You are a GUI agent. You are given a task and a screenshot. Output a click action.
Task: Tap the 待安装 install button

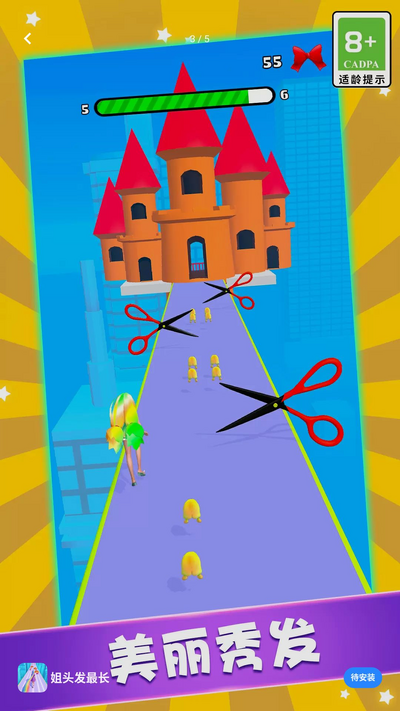pos(363,678)
